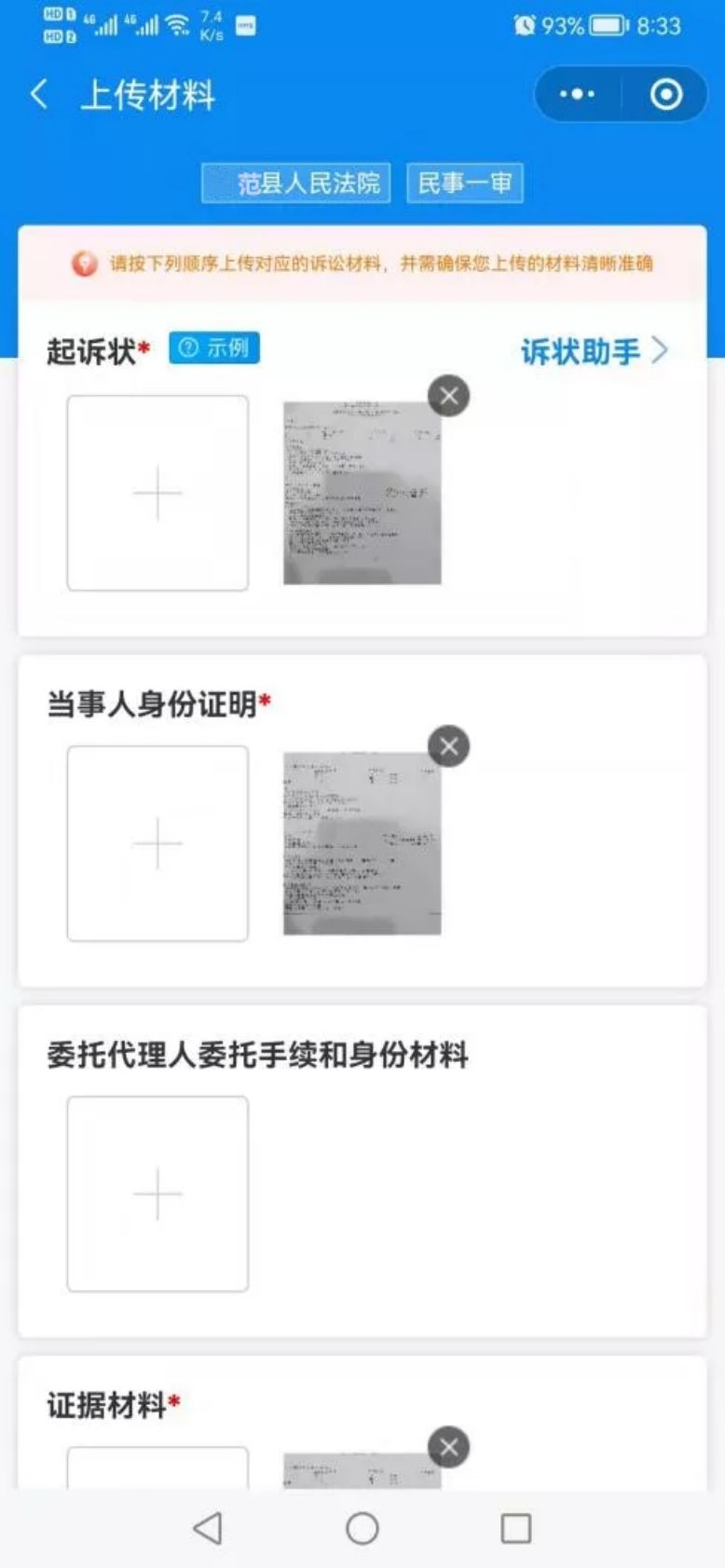The height and width of the screenshot is (1568, 725).
Task: Open the mini program more-options menu
Action: click(x=576, y=94)
